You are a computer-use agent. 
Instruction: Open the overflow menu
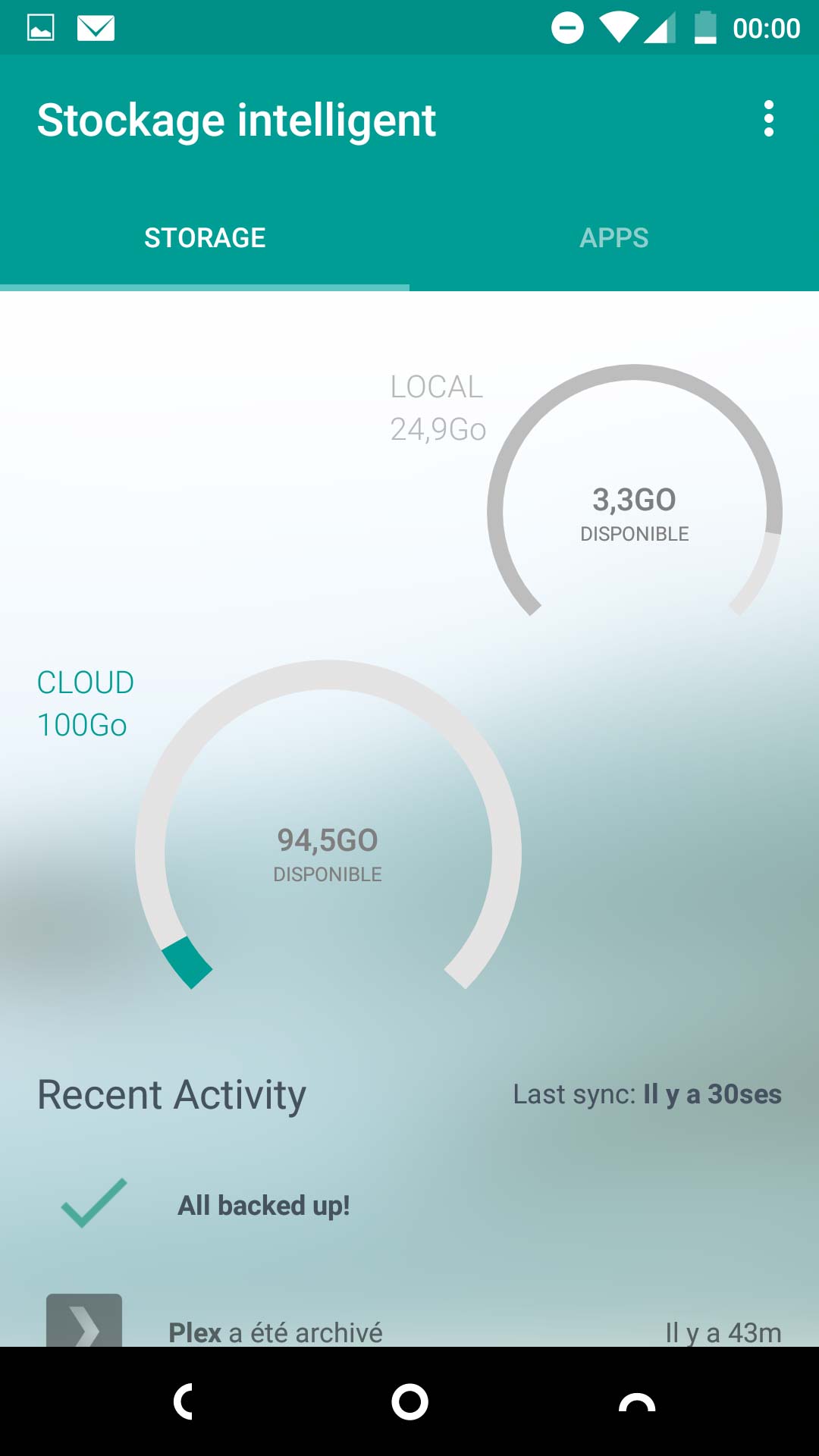coord(768,119)
